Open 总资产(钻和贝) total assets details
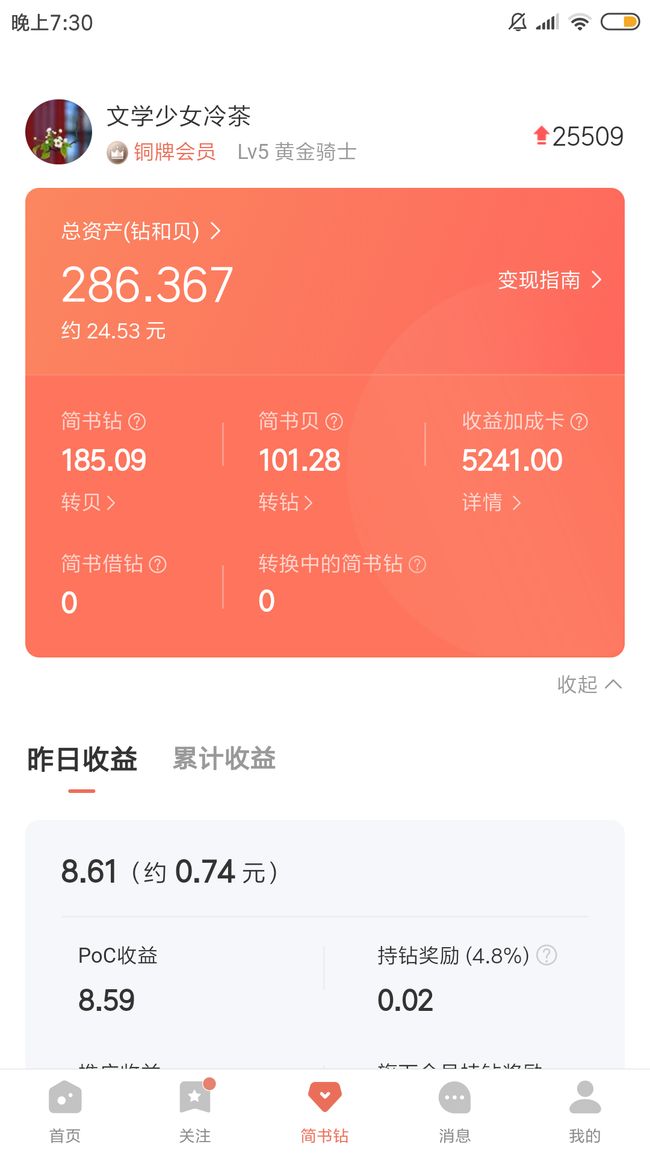Image resolution: width=650 pixels, height=1156 pixels. [141, 231]
